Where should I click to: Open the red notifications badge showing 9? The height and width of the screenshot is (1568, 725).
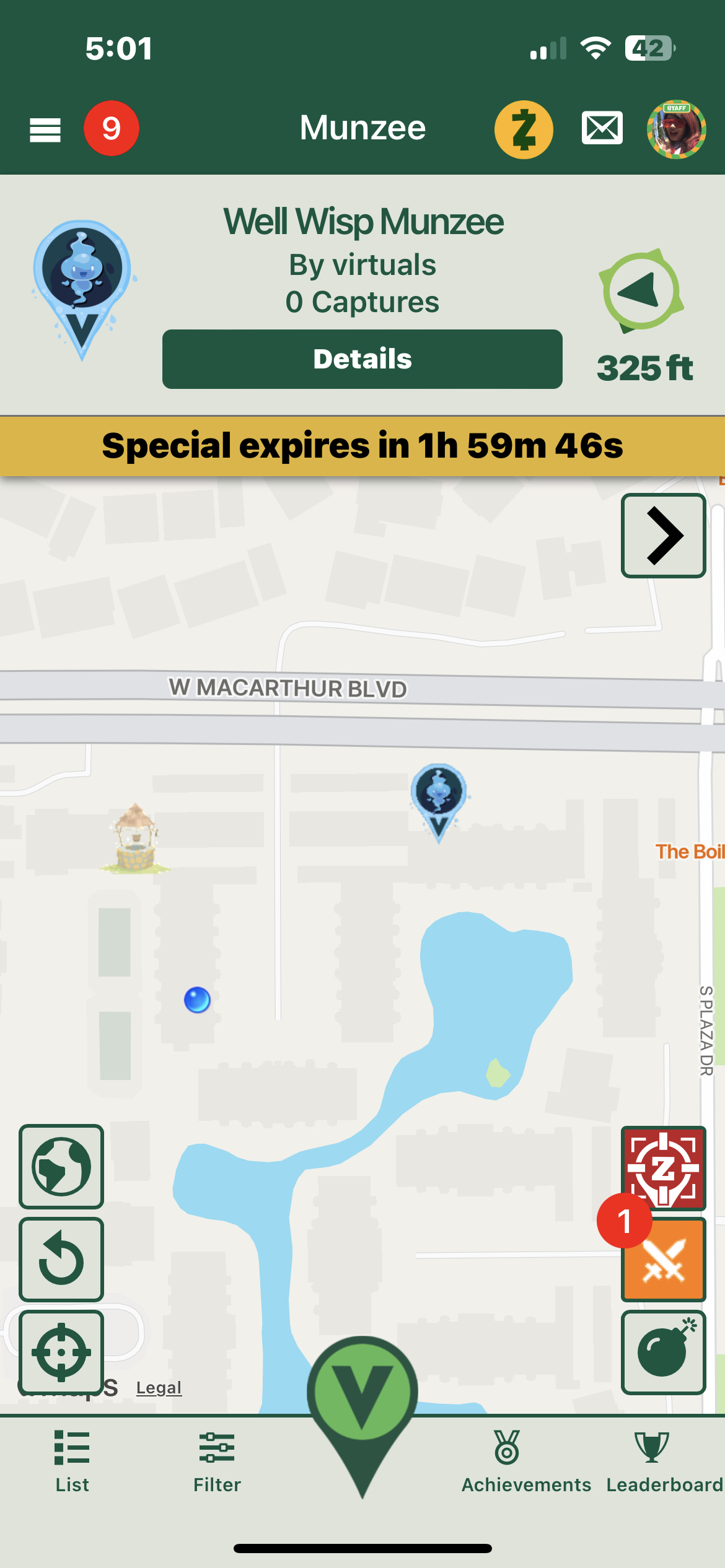[112, 128]
